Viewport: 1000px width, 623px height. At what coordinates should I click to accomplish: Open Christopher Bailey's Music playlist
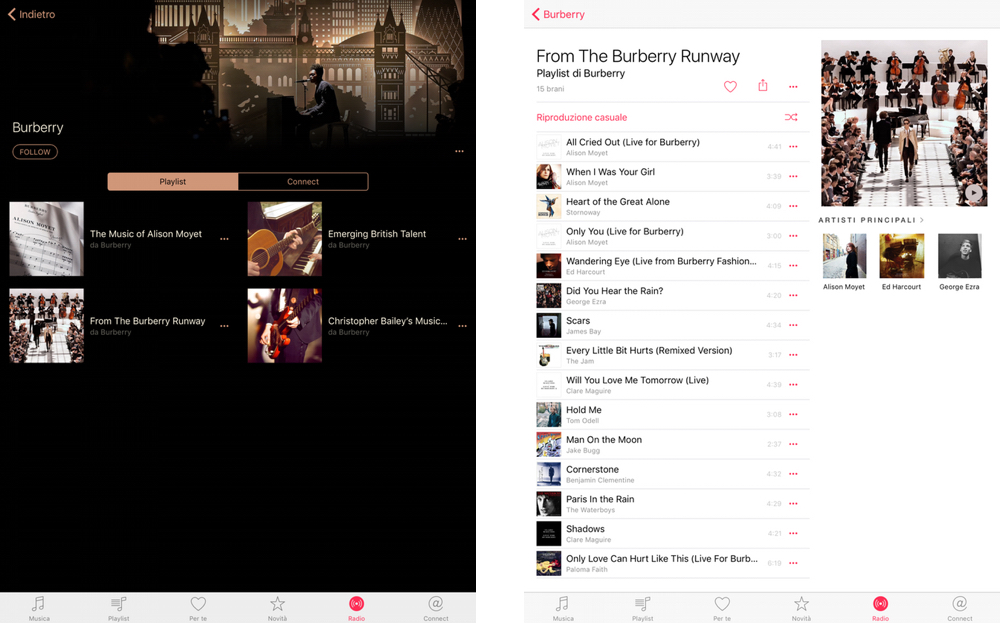pos(386,321)
